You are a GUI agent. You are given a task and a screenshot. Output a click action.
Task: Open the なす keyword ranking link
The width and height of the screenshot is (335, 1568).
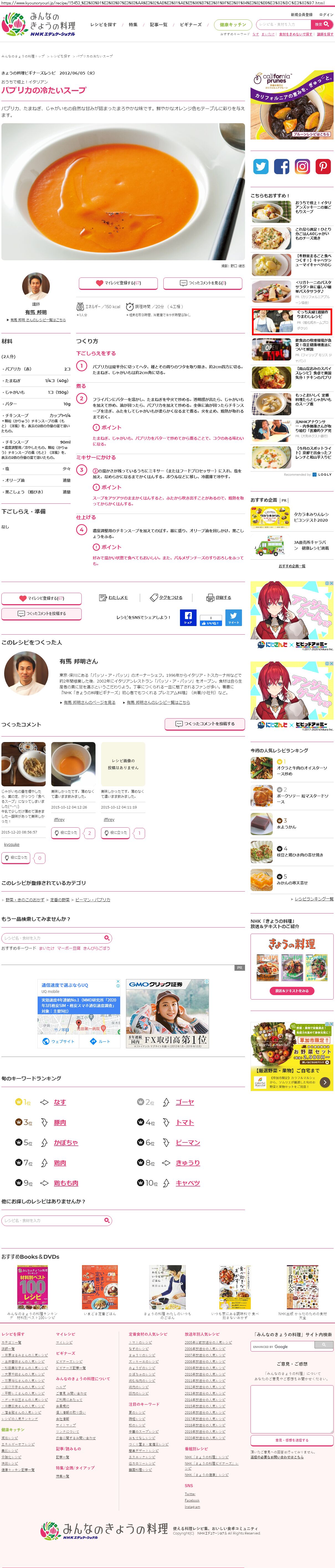pos(60,1102)
